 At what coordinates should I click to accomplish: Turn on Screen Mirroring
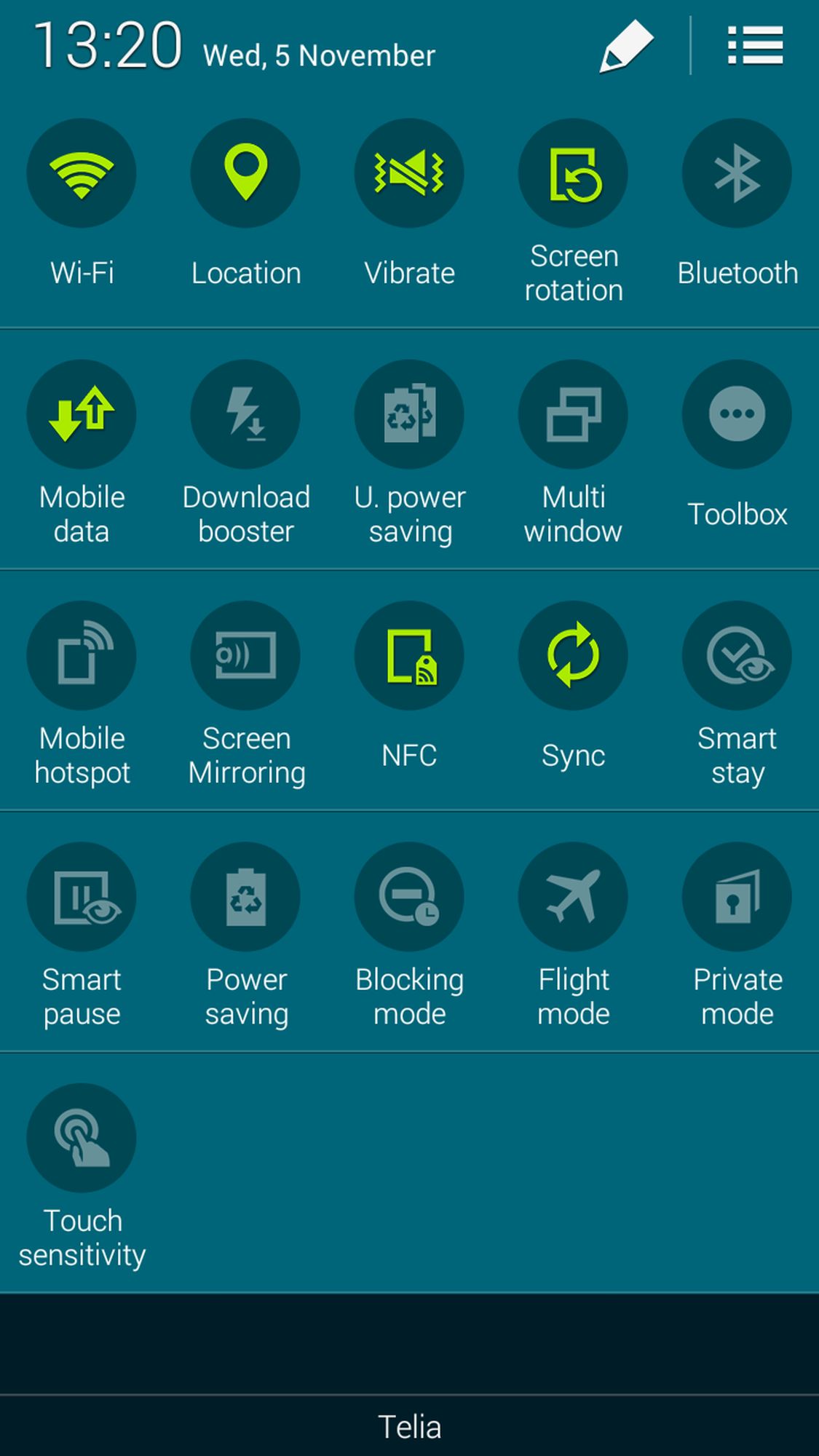click(245, 656)
